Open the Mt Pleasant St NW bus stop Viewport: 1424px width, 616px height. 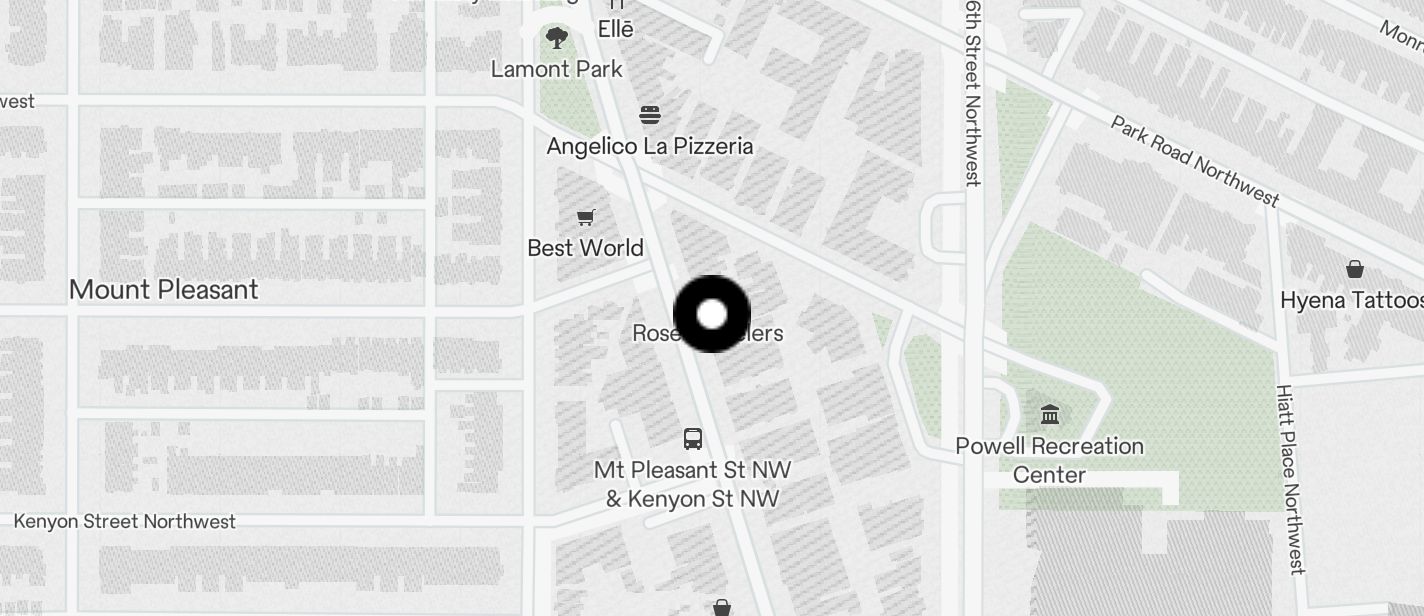pos(692,438)
